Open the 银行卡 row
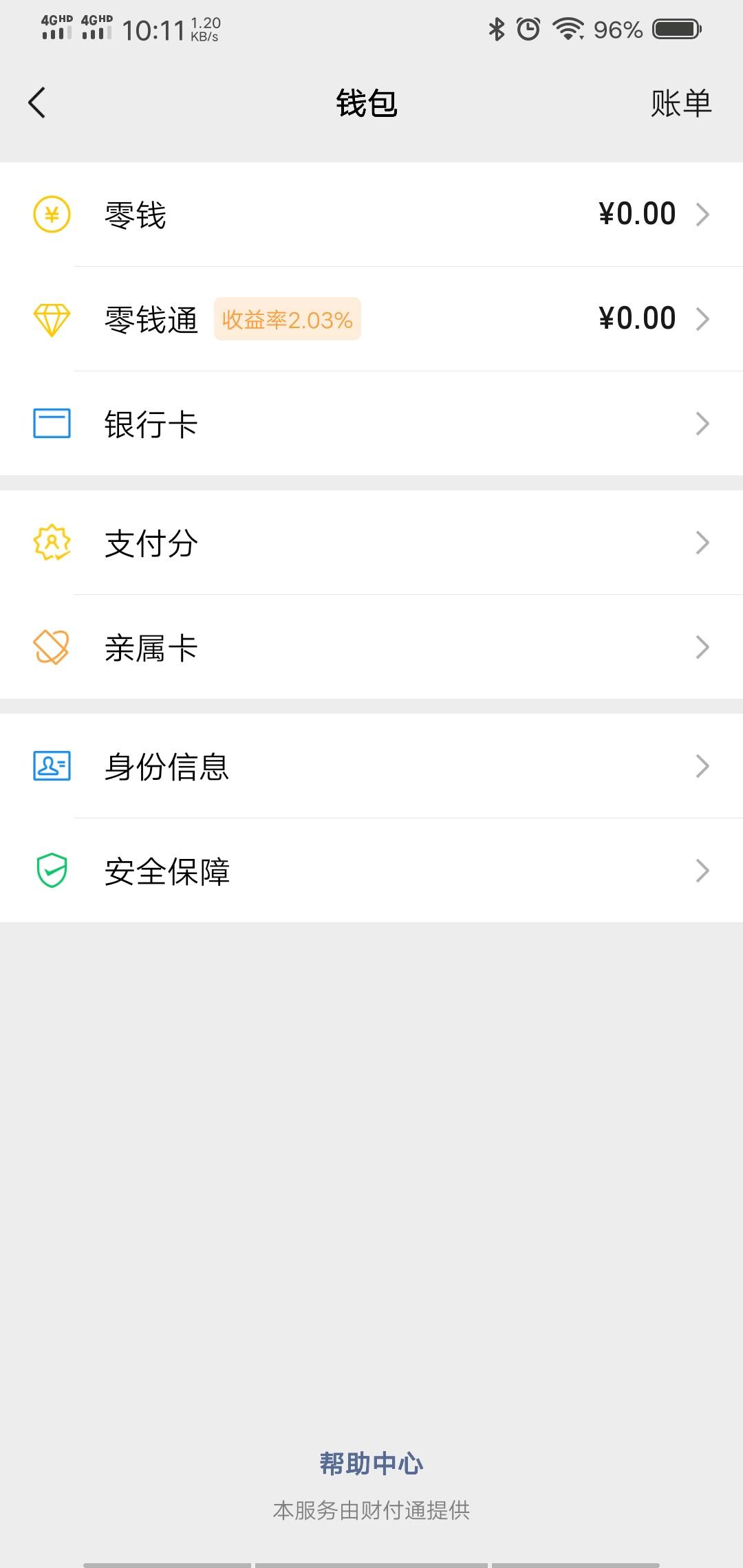This screenshot has height=1568, width=743. coord(371,424)
